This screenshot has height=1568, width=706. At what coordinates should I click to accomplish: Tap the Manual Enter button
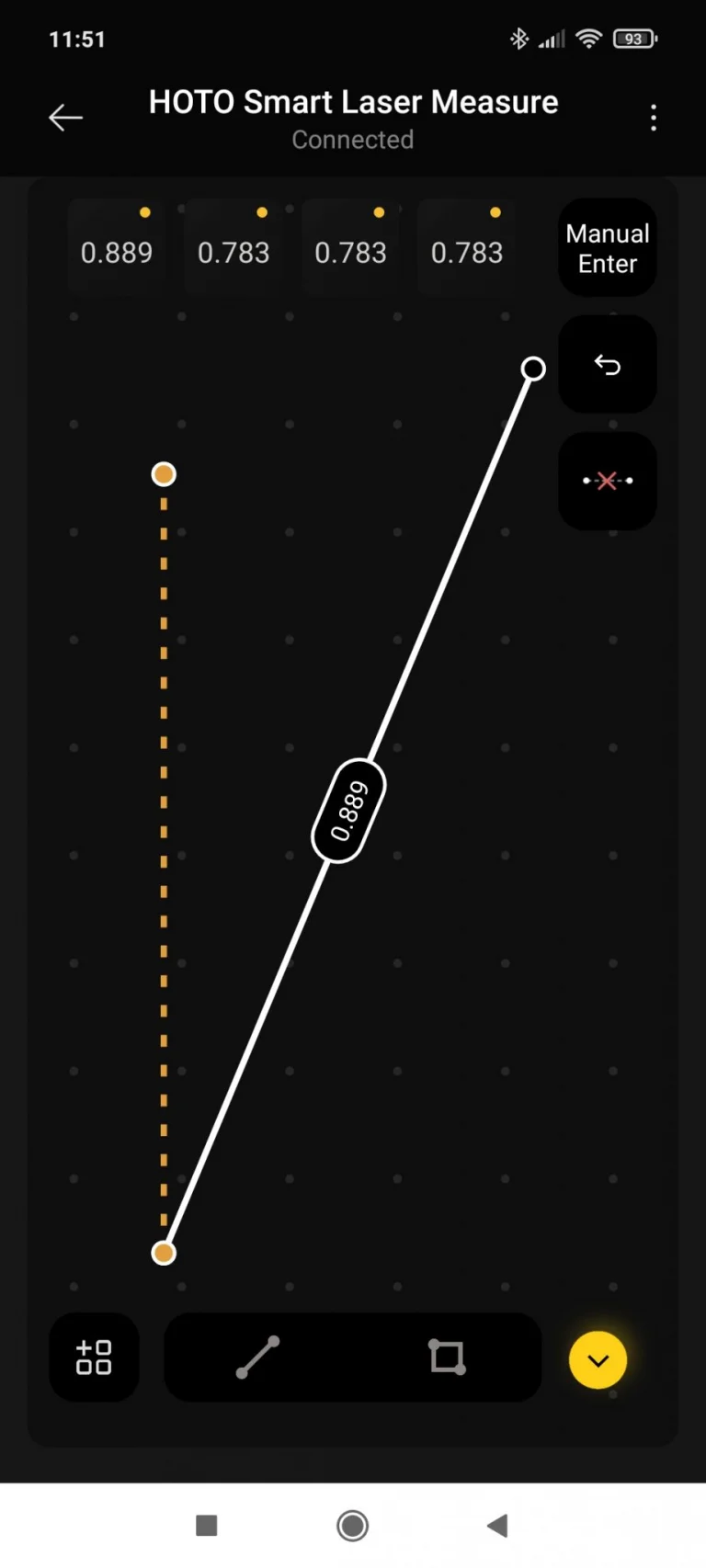coord(607,248)
